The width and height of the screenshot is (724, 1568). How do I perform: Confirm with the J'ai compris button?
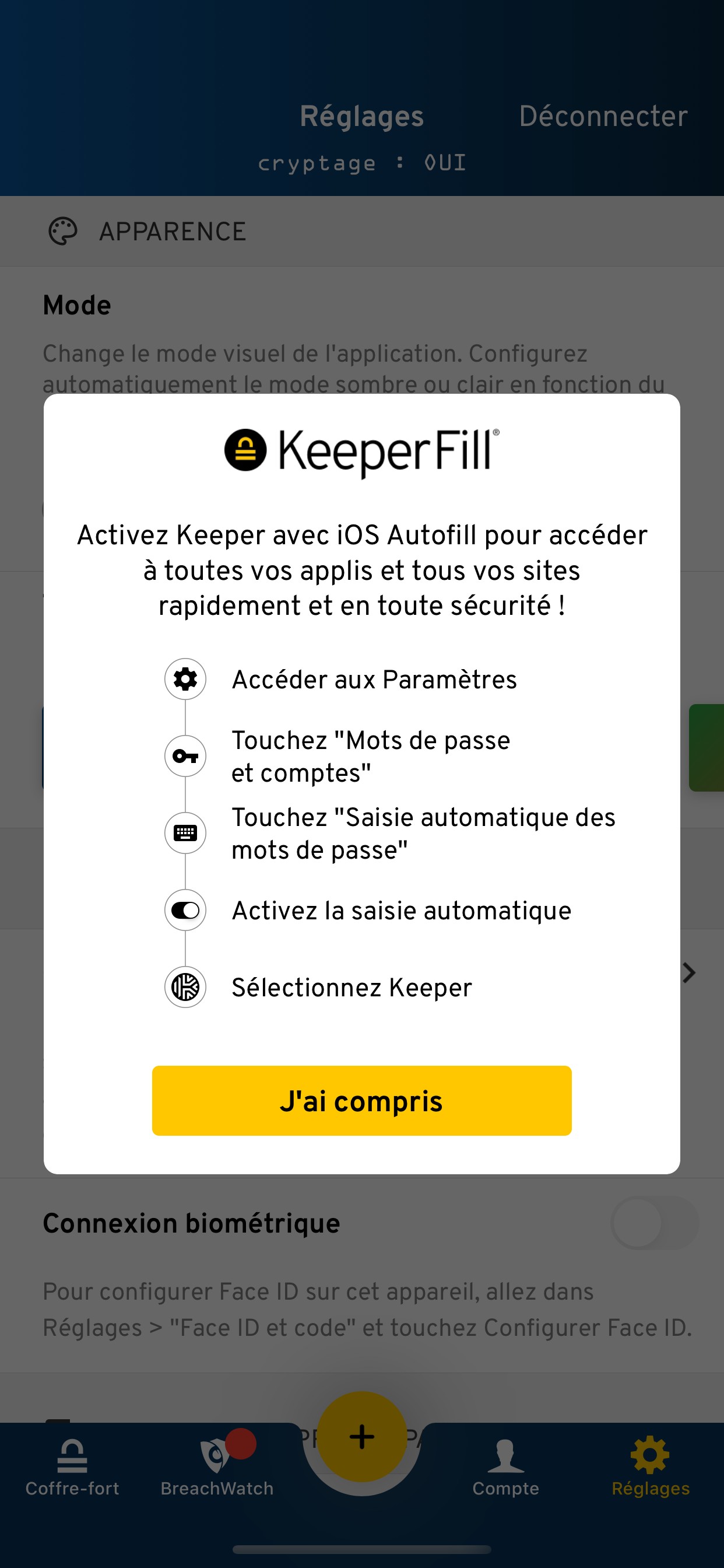(361, 1100)
